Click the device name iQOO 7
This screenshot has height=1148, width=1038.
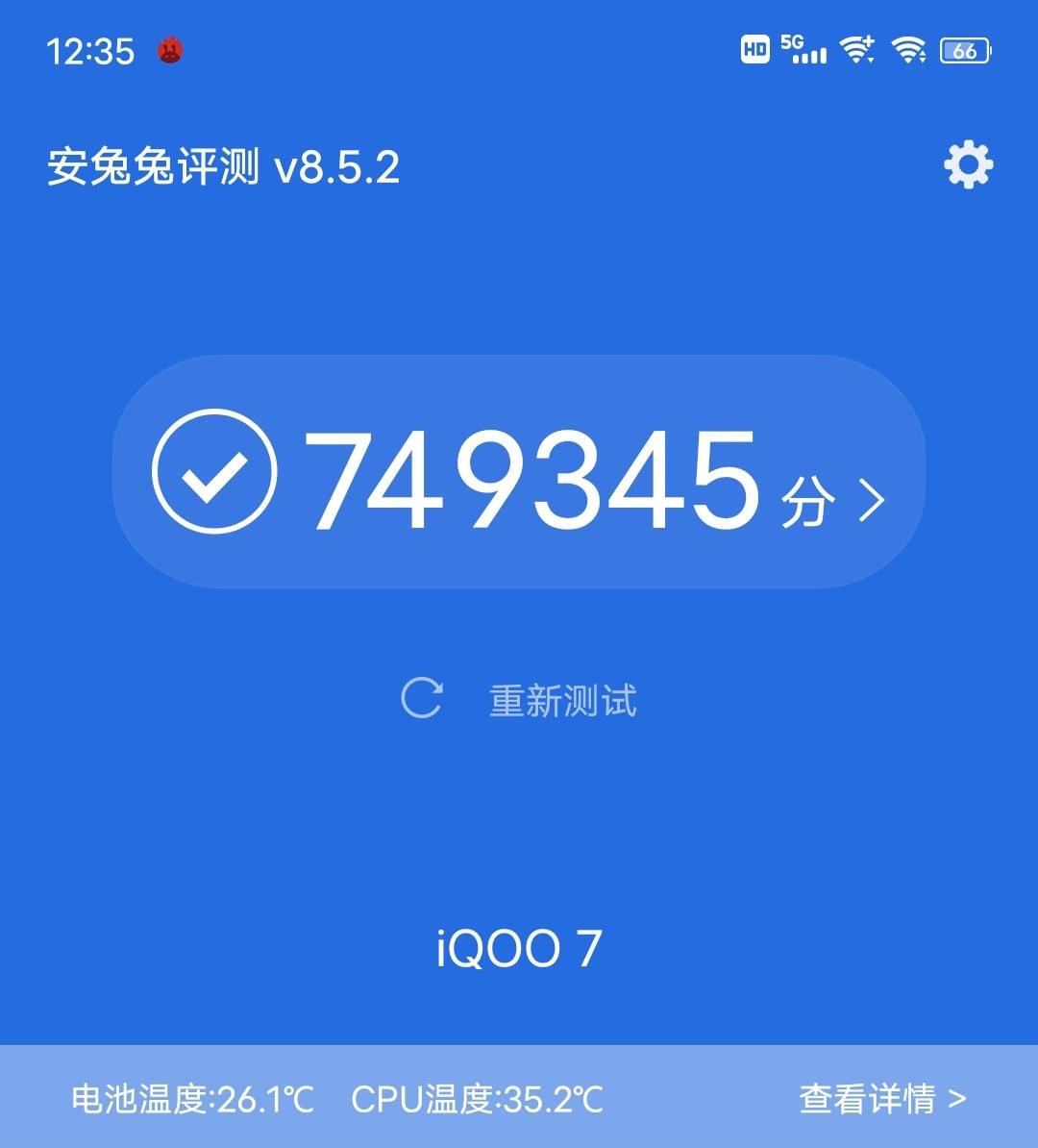[x=517, y=948]
